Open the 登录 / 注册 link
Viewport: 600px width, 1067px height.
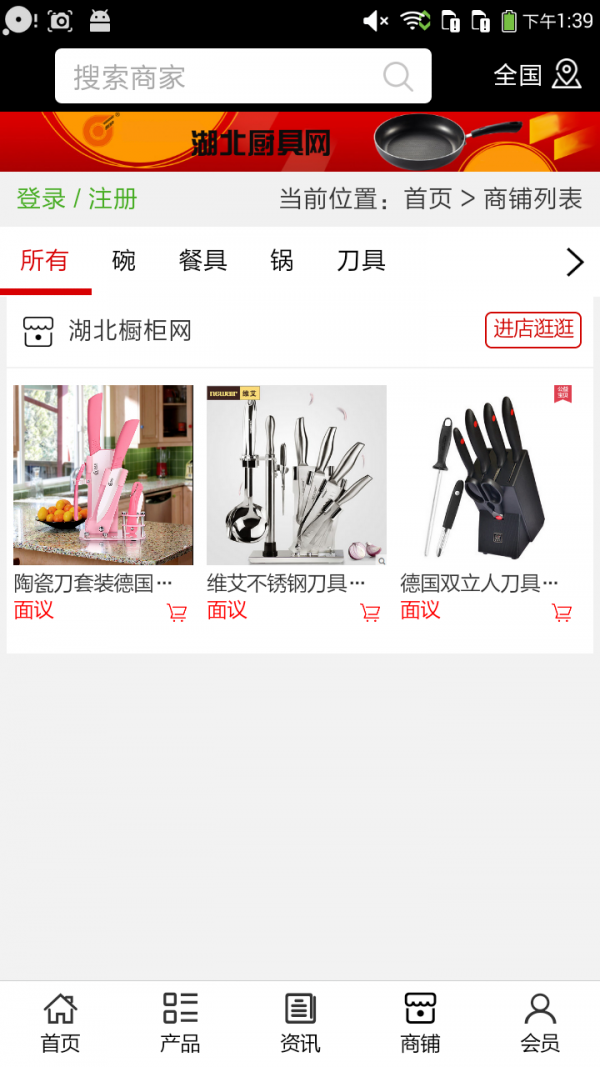tap(77, 199)
